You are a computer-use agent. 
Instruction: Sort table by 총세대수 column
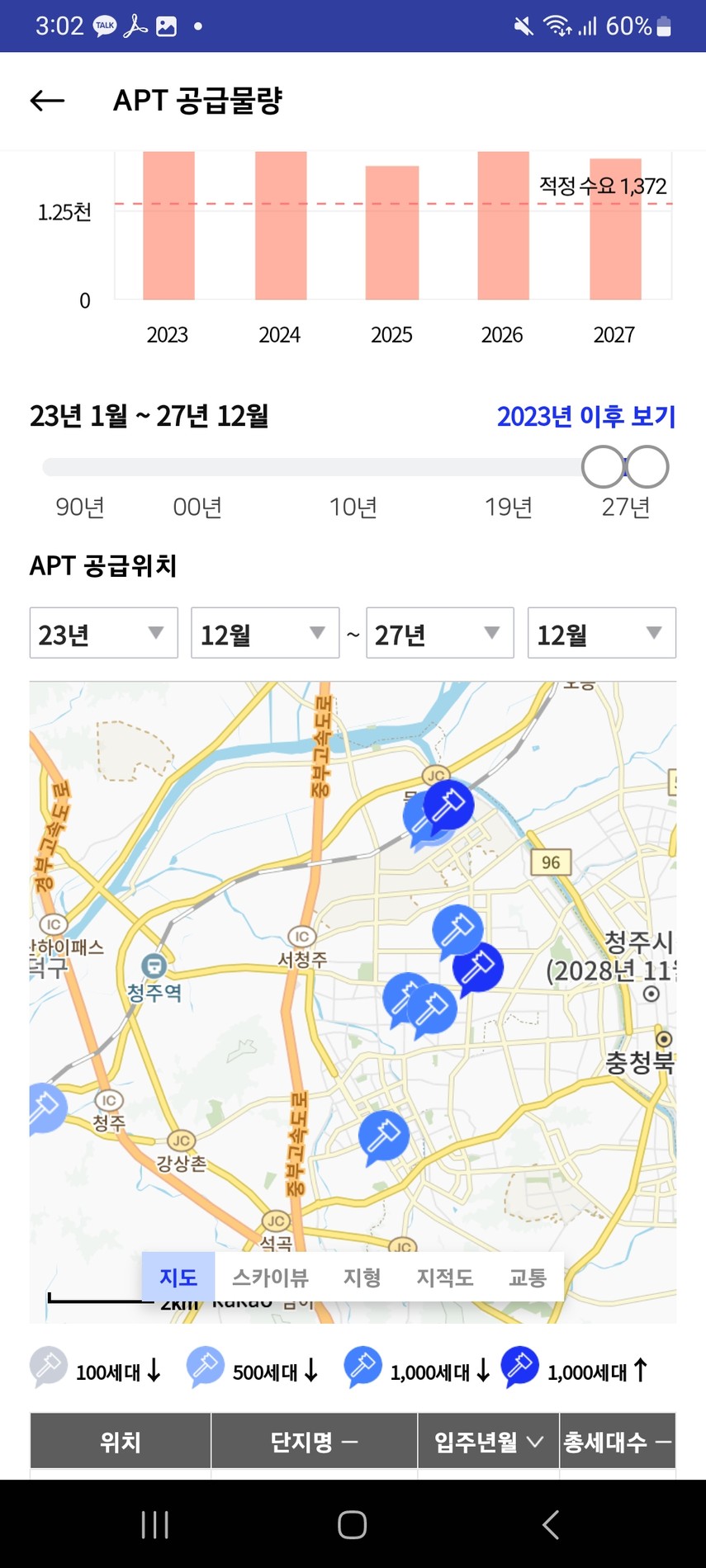[618, 1442]
